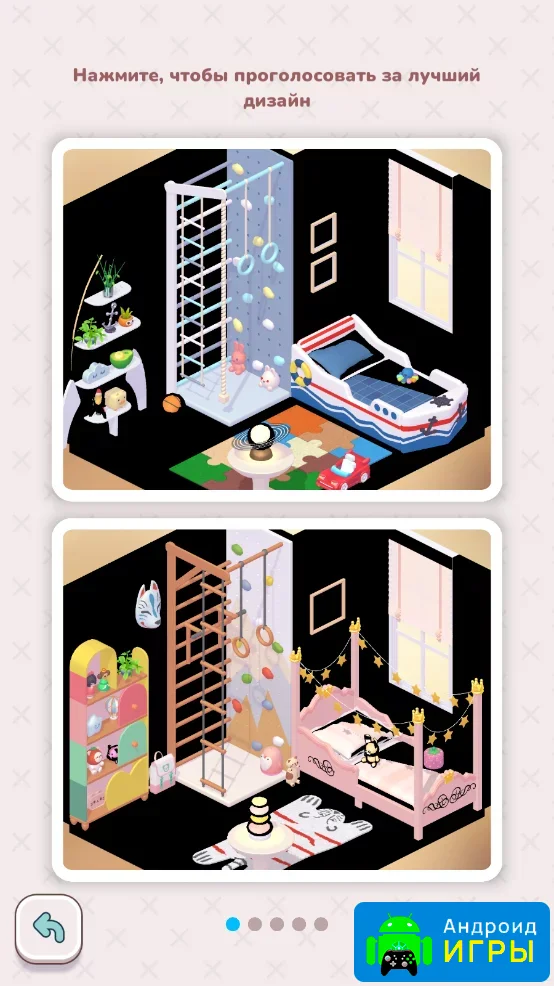Vote for the pink canopy bed room design
Screen dimensions: 554x986
tap(277, 700)
